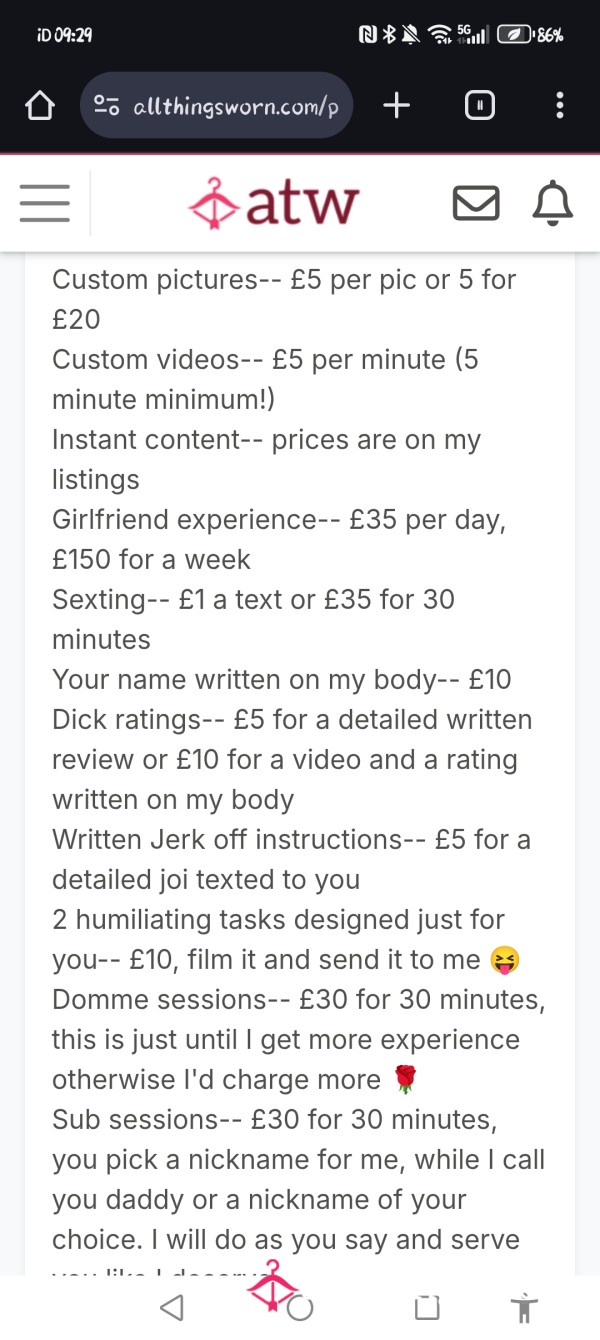The height and width of the screenshot is (1340, 600).
Task: Open the recent apps view
Action: [427, 1307]
